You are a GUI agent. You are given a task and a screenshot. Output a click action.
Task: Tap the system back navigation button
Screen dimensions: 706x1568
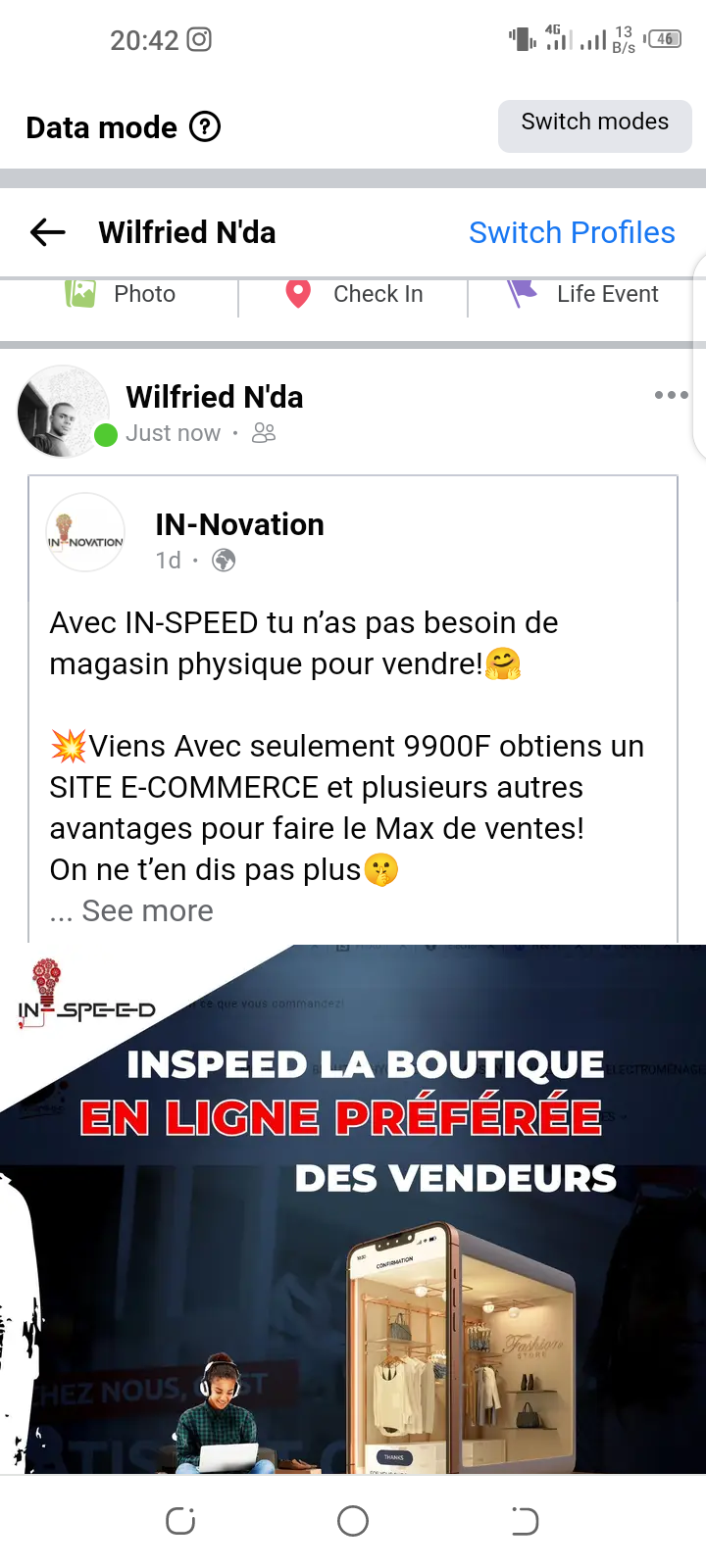[x=525, y=1521]
